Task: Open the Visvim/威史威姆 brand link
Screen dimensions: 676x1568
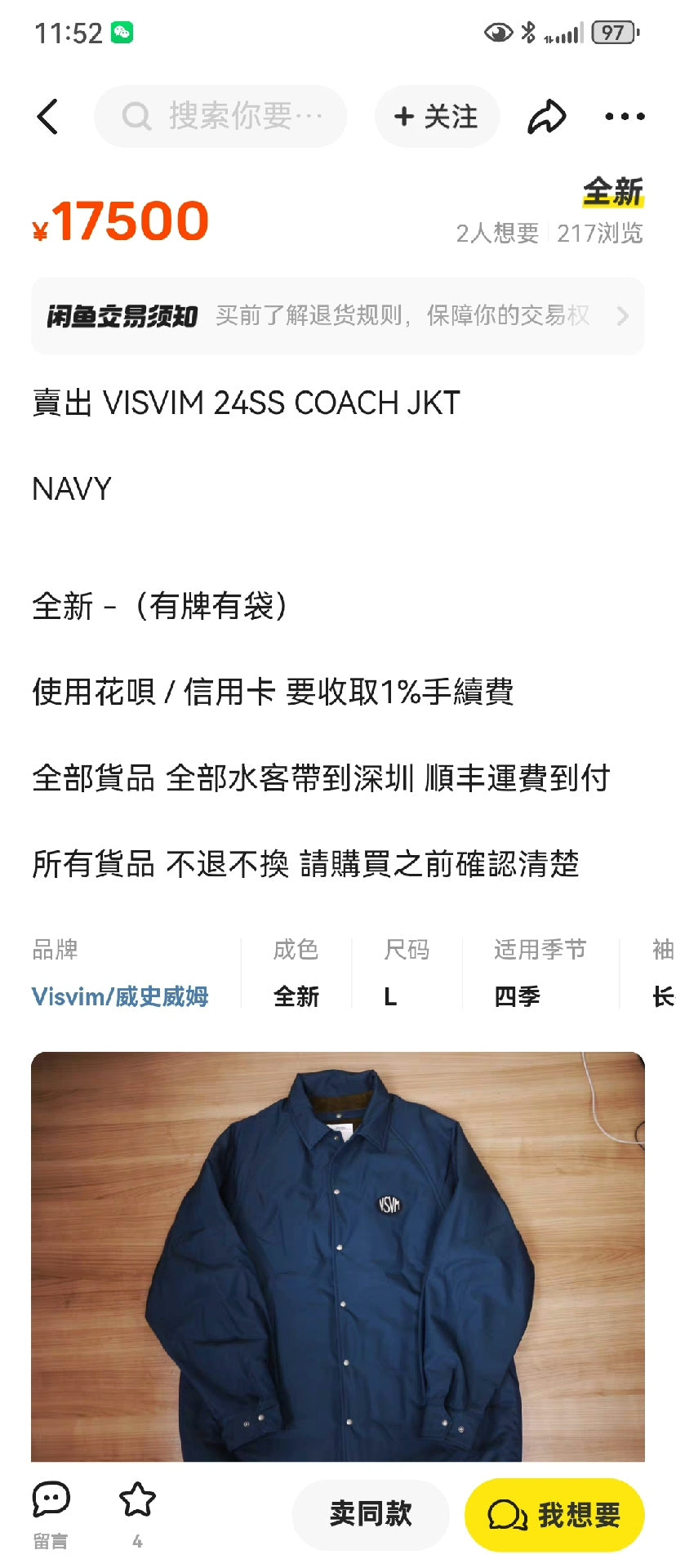Action: (120, 996)
